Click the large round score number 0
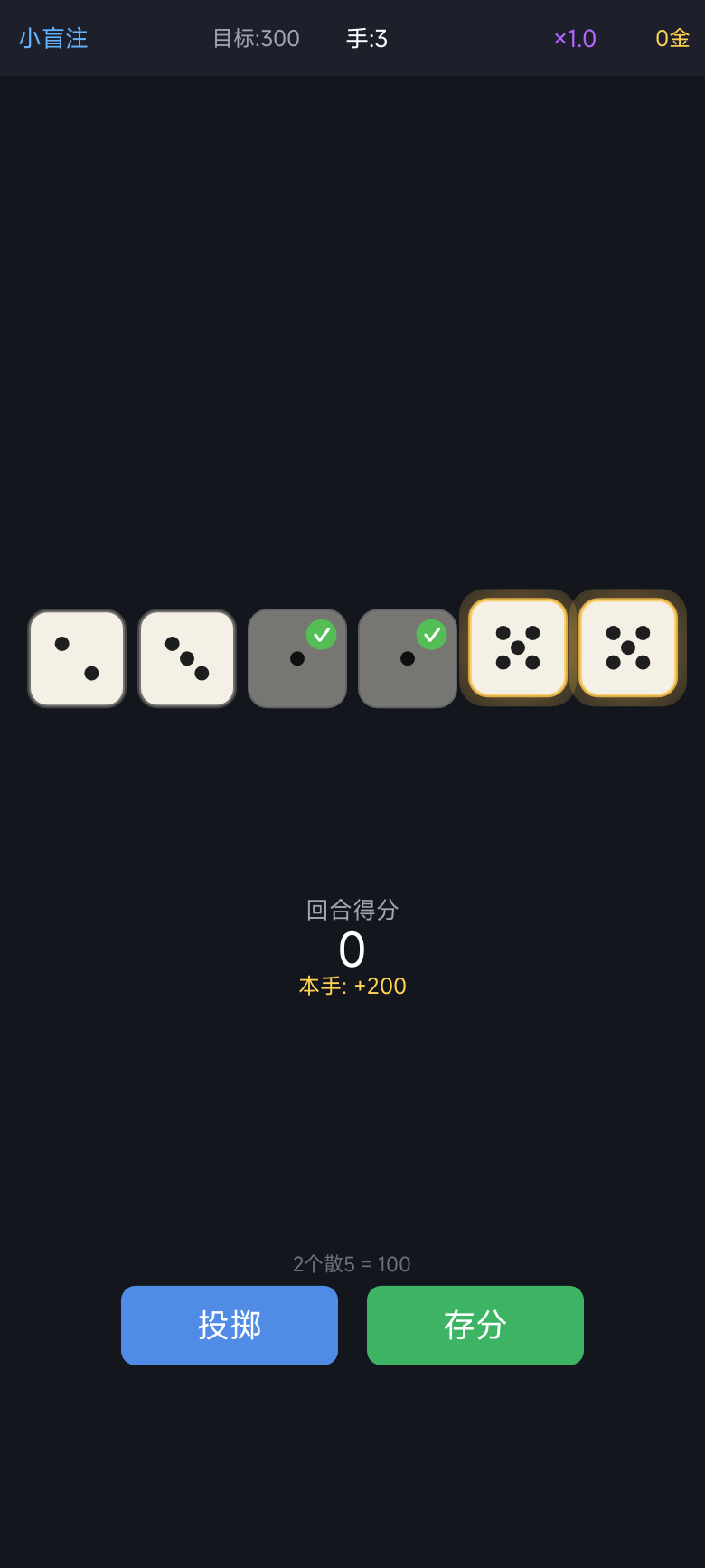This screenshot has width=705, height=1568. click(x=352, y=949)
